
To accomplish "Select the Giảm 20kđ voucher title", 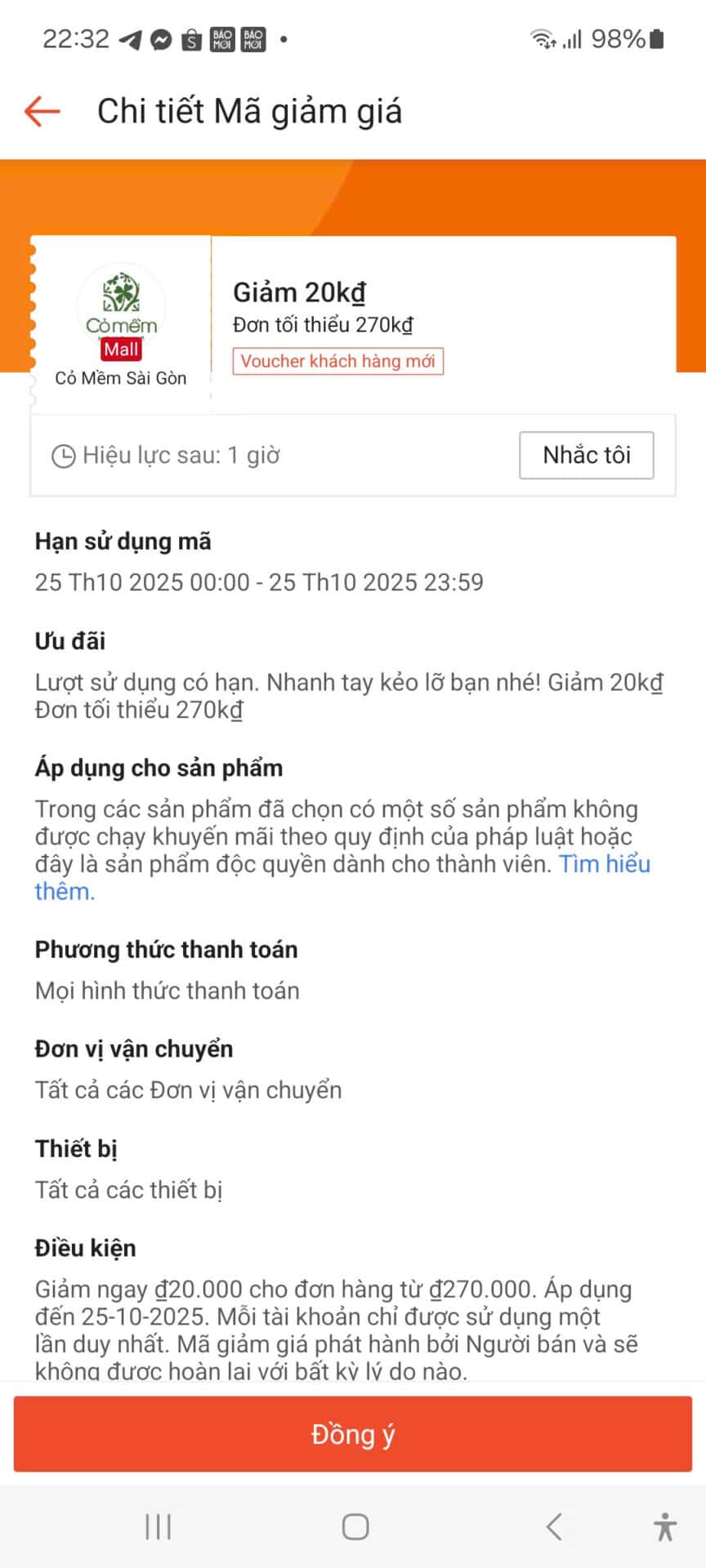I will 299,292.
